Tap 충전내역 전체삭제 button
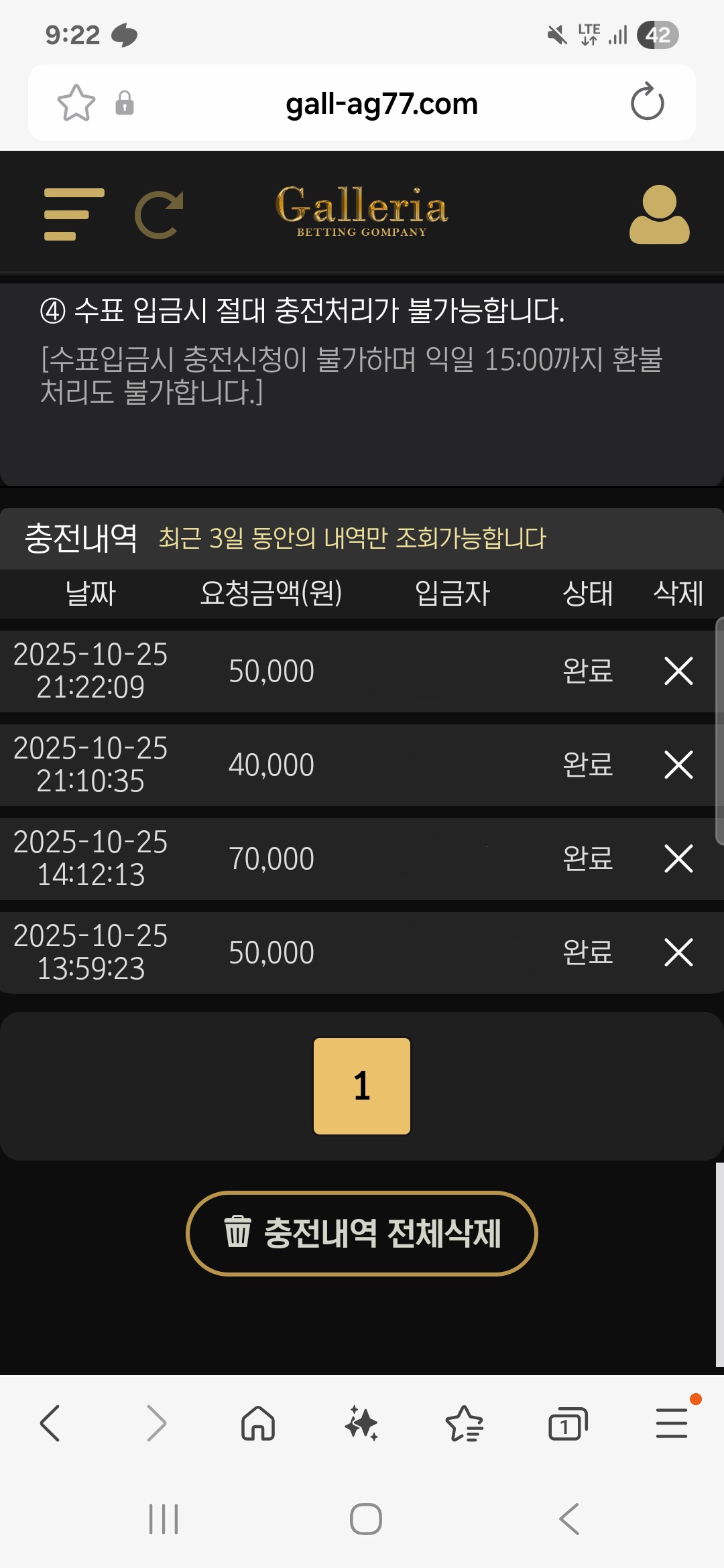This screenshot has width=724, height=1568. (362, 1233)
